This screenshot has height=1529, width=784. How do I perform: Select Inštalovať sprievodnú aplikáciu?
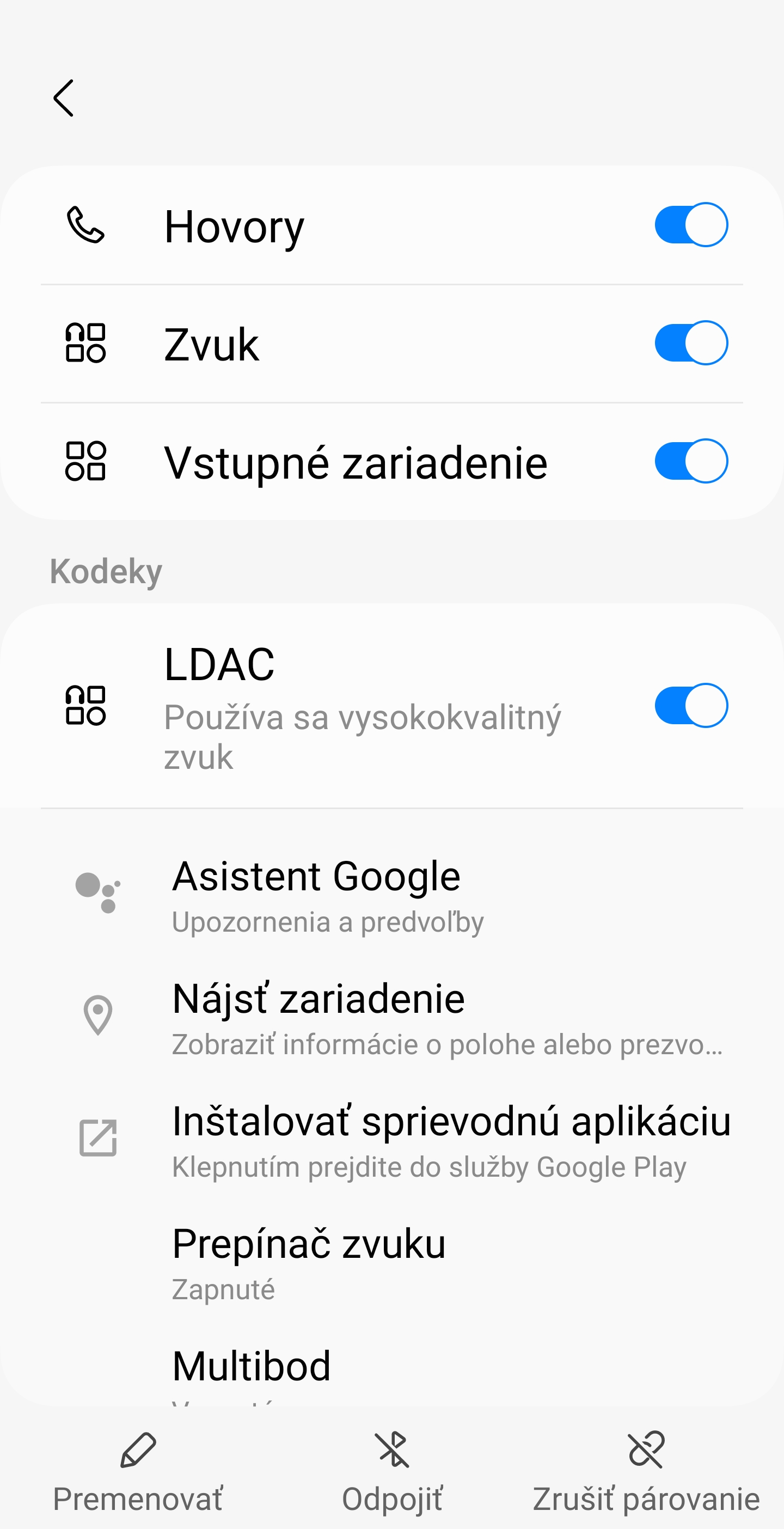[x=391, y=1140]
